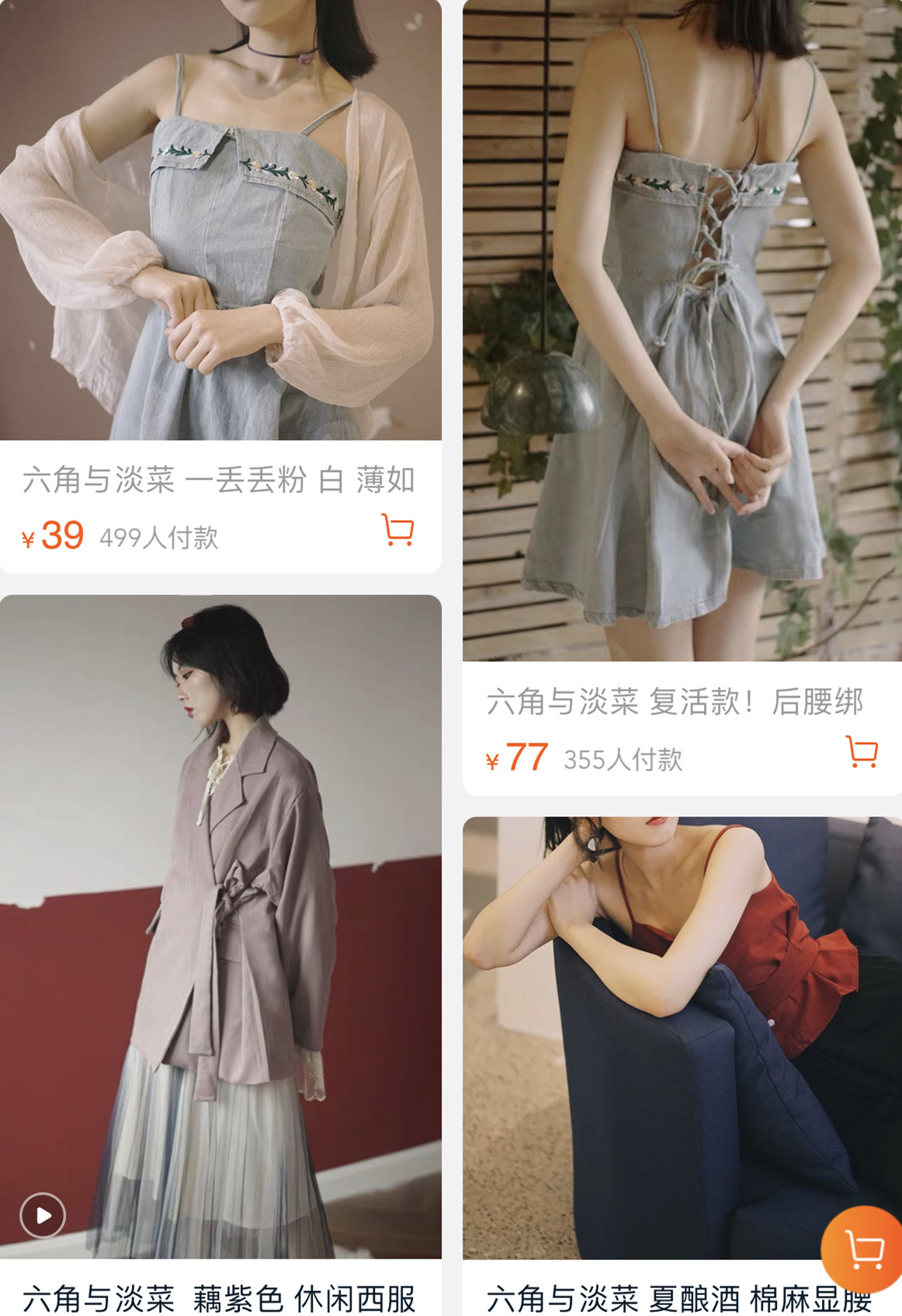This screenshot has height=1316, width=902.
Task: Open the 藕紫色 休闲西服 product card
Action: click(x=220, y=931)
